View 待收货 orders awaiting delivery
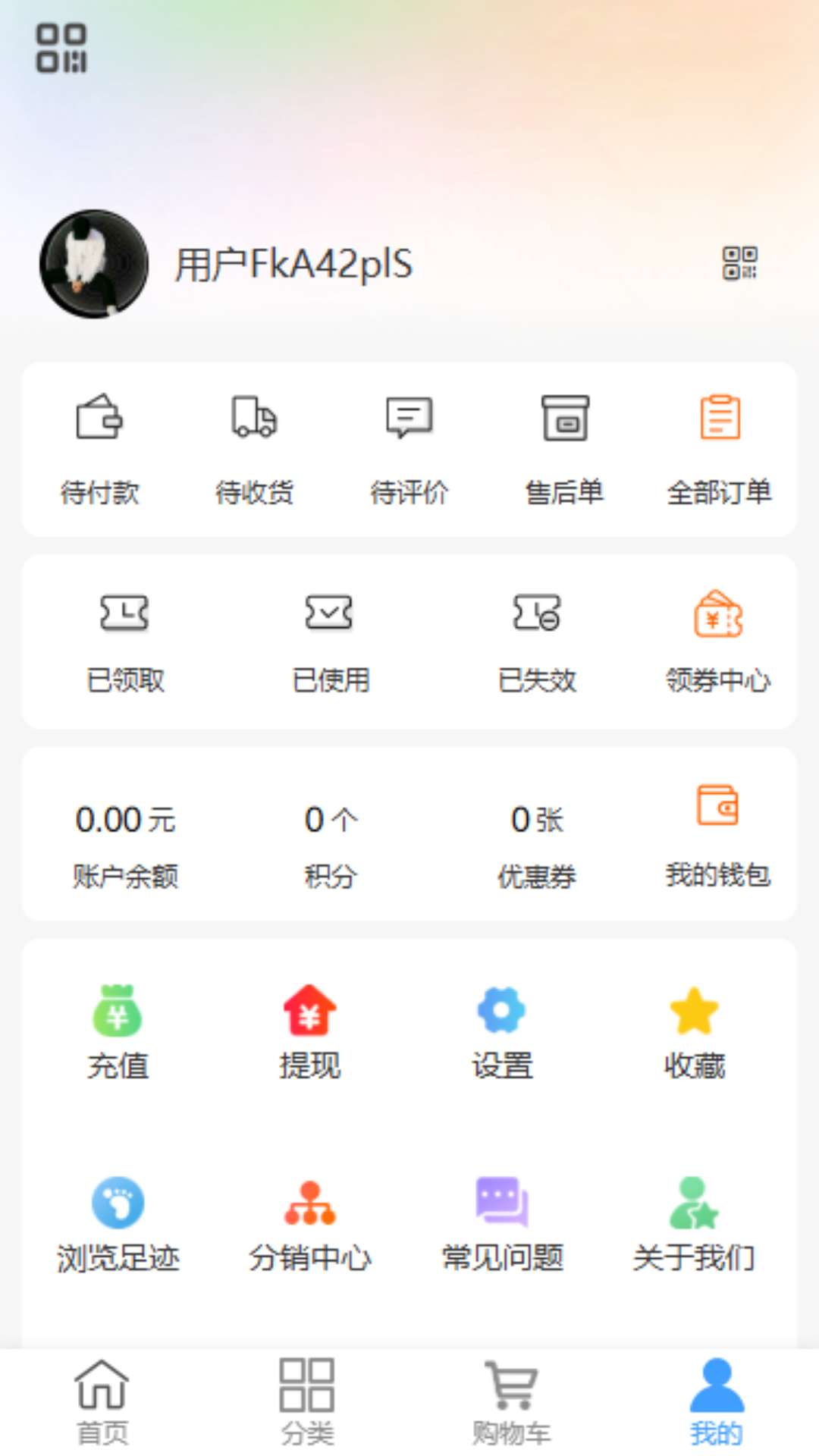Viewport: 819px width, 1456px height. click(x=254, y=447)
